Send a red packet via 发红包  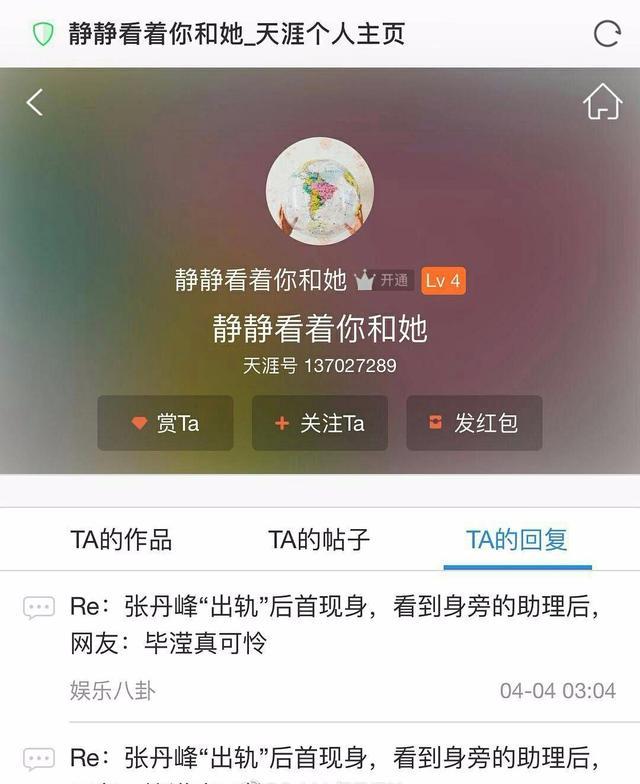(x=474, y=423)
